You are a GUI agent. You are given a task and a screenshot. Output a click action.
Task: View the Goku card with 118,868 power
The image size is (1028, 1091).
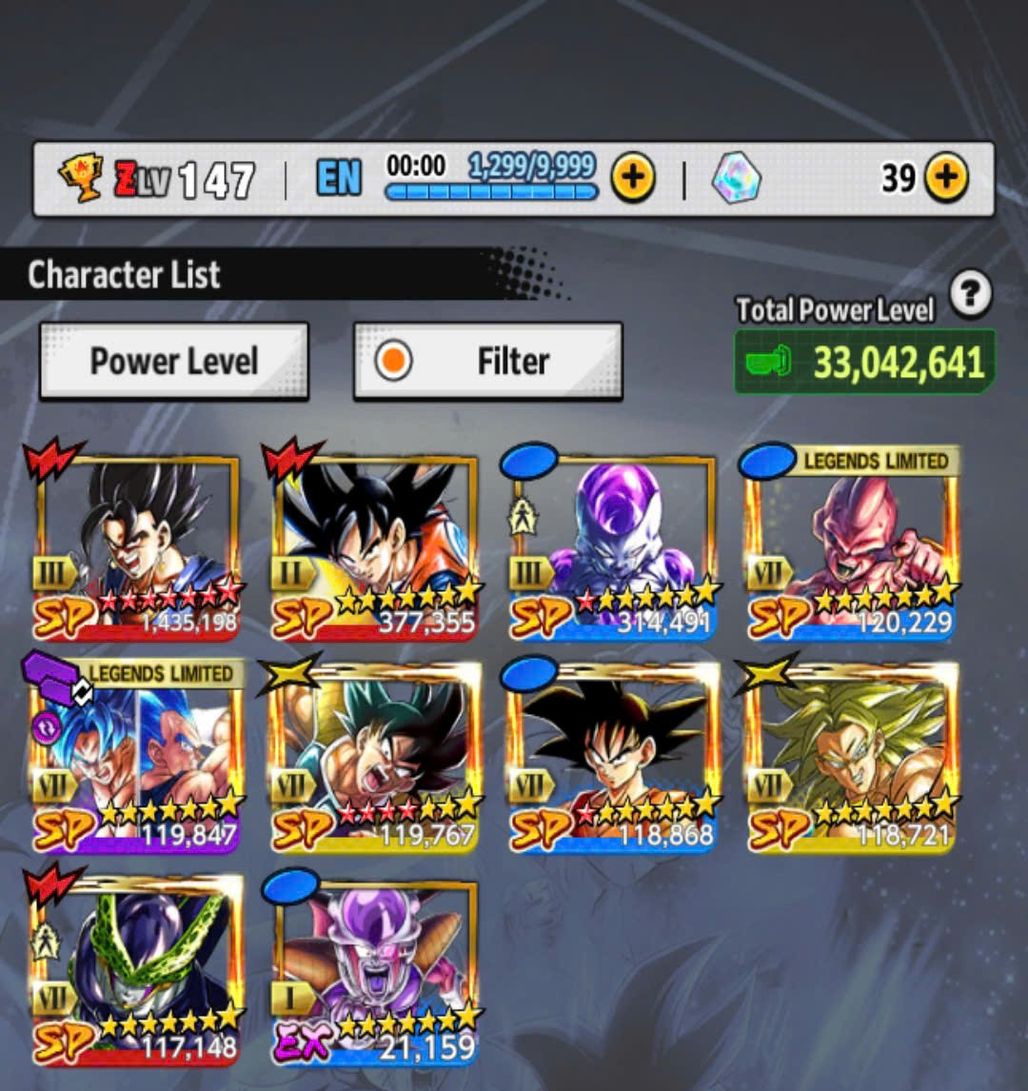point(612,760)
